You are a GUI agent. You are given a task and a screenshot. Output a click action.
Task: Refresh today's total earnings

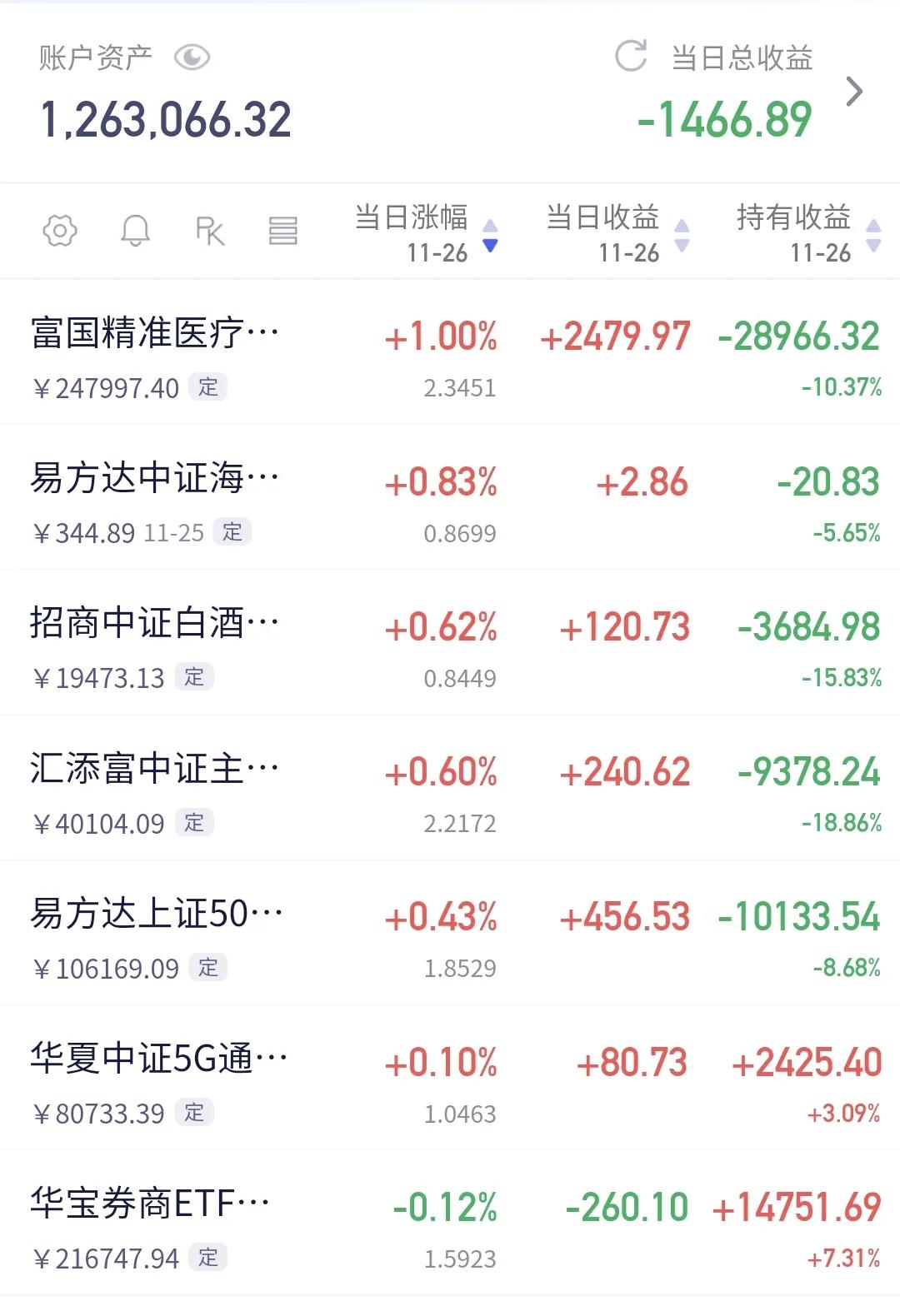631,57
